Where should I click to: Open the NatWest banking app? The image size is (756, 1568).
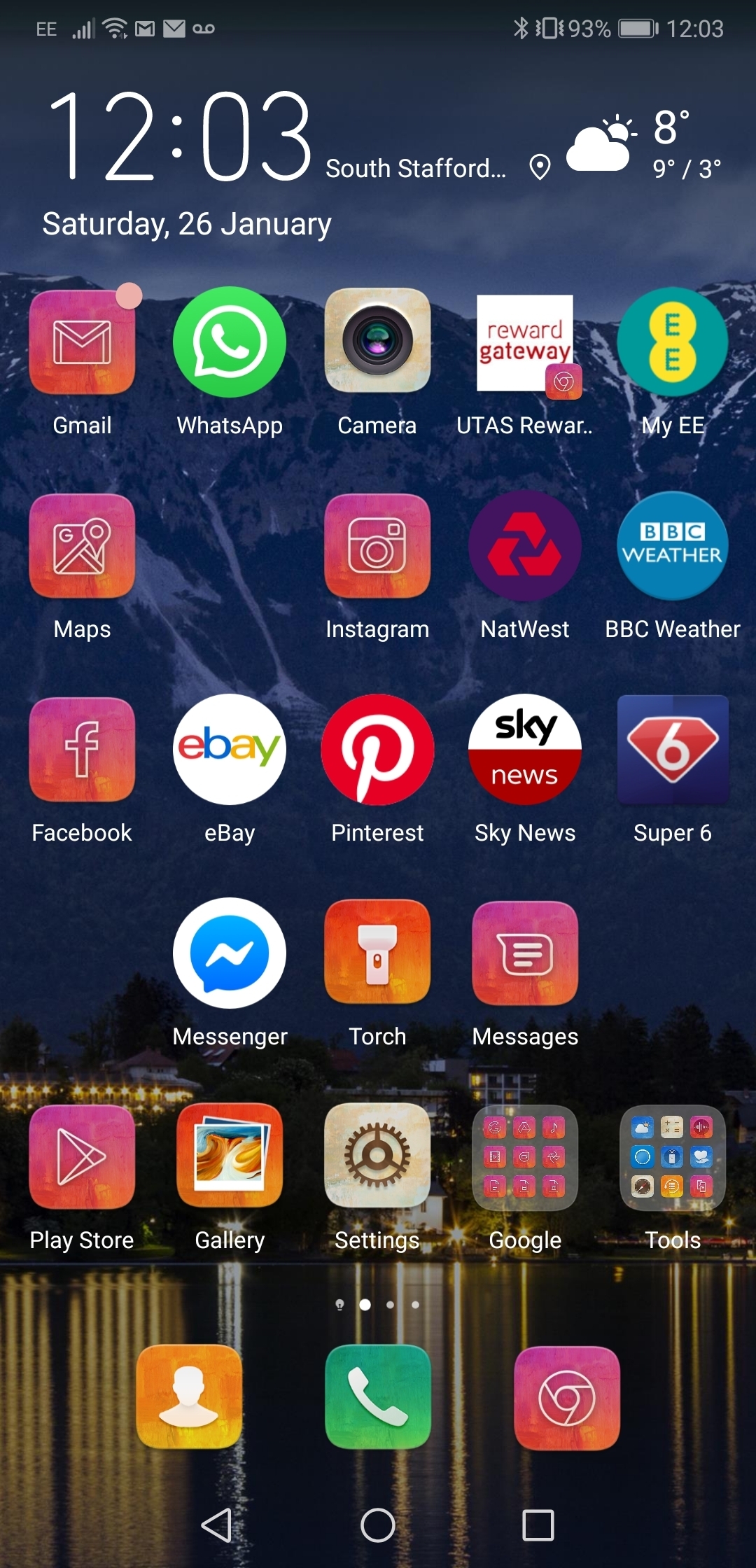click(524, 546)
